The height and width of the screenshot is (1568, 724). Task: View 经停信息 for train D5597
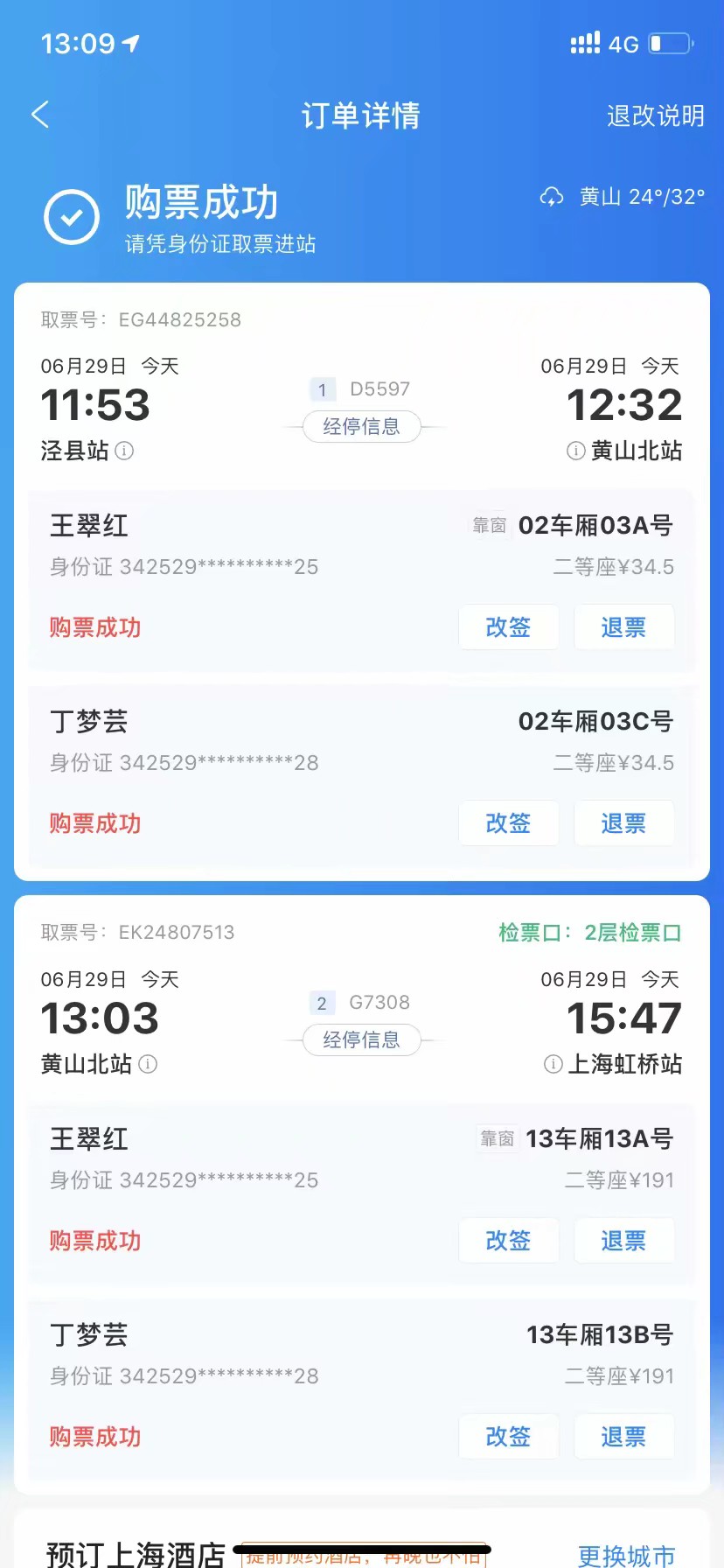361,427
